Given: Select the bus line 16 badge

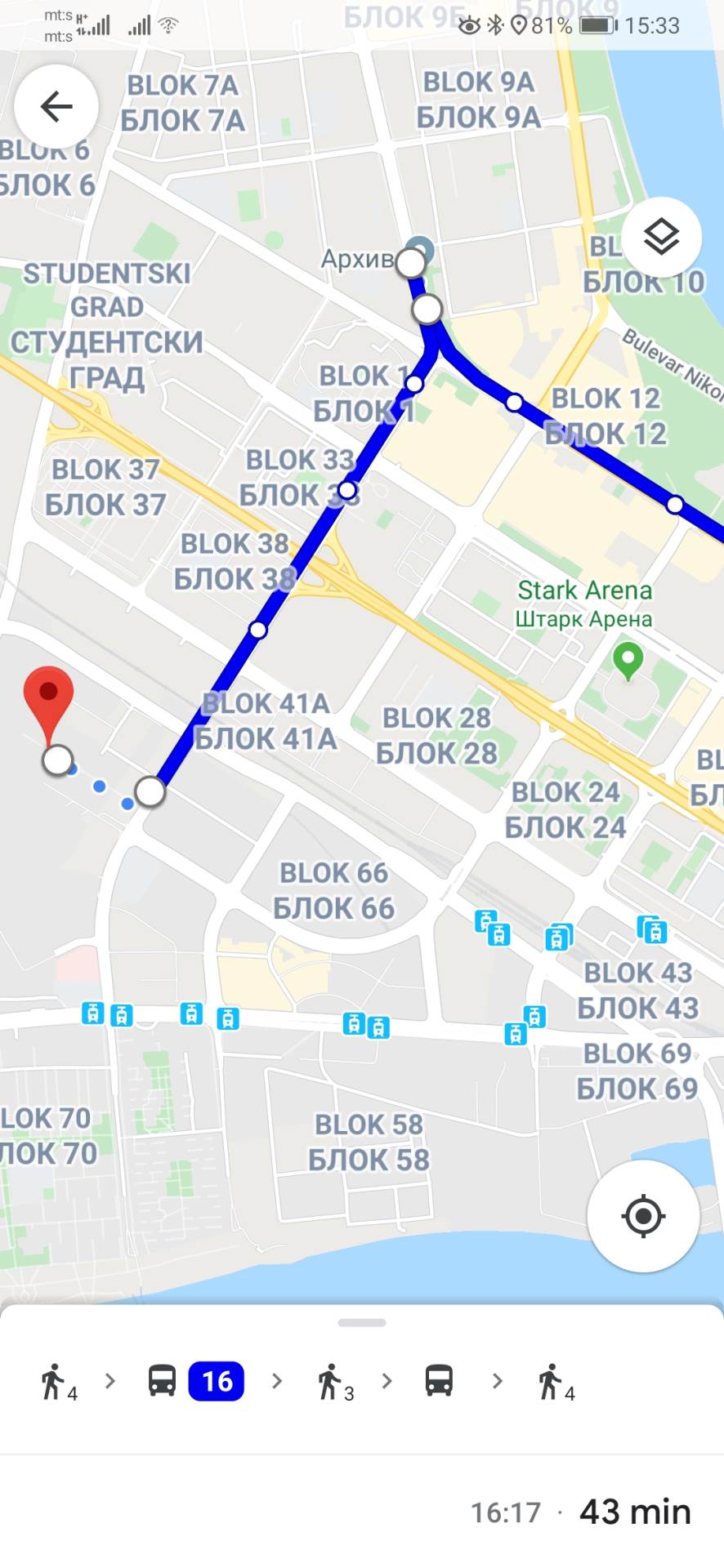Looking at the screenshot, I should coord(215,1380).
